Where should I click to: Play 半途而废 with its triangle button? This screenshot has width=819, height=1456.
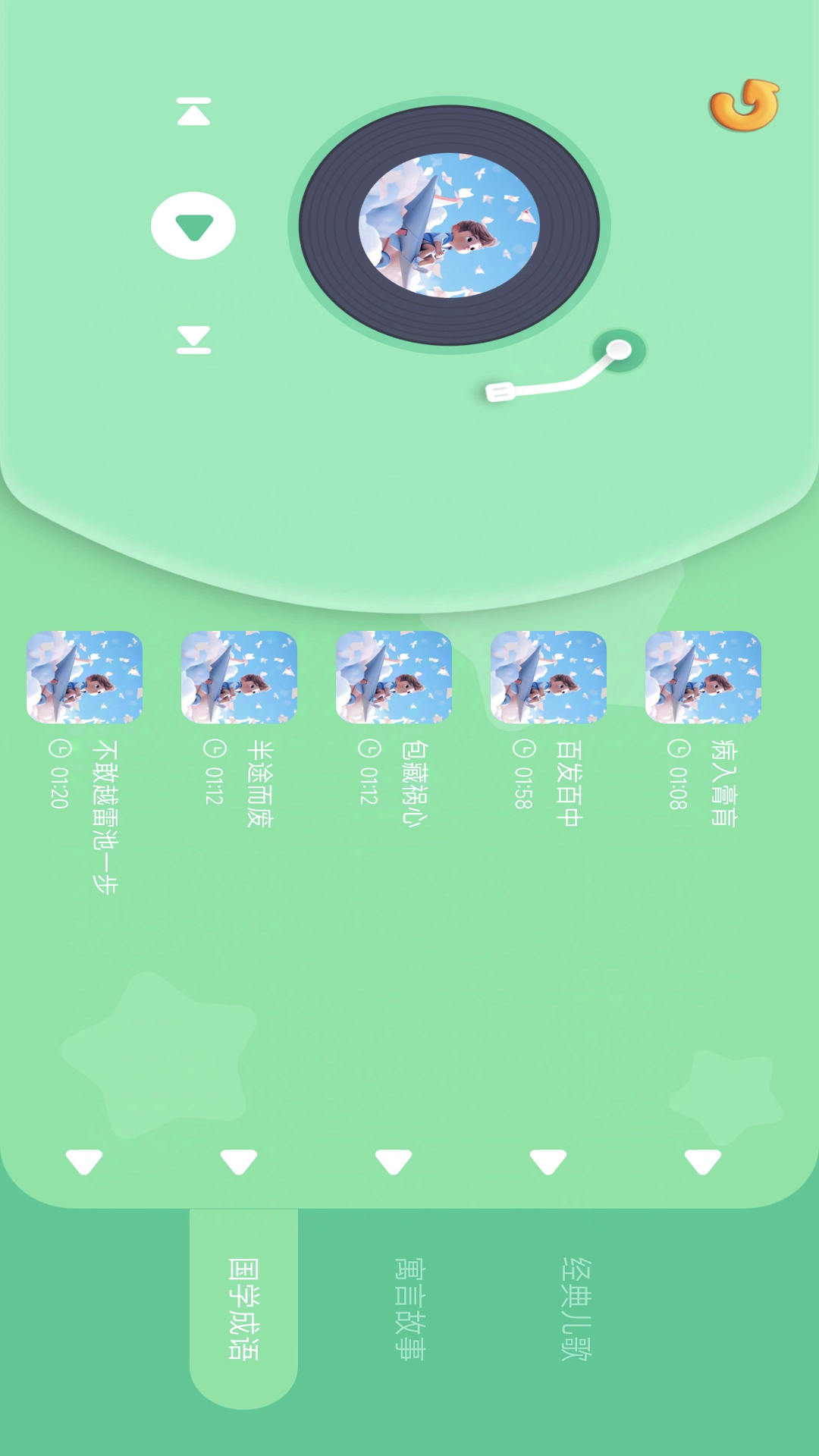(239, 1161)
